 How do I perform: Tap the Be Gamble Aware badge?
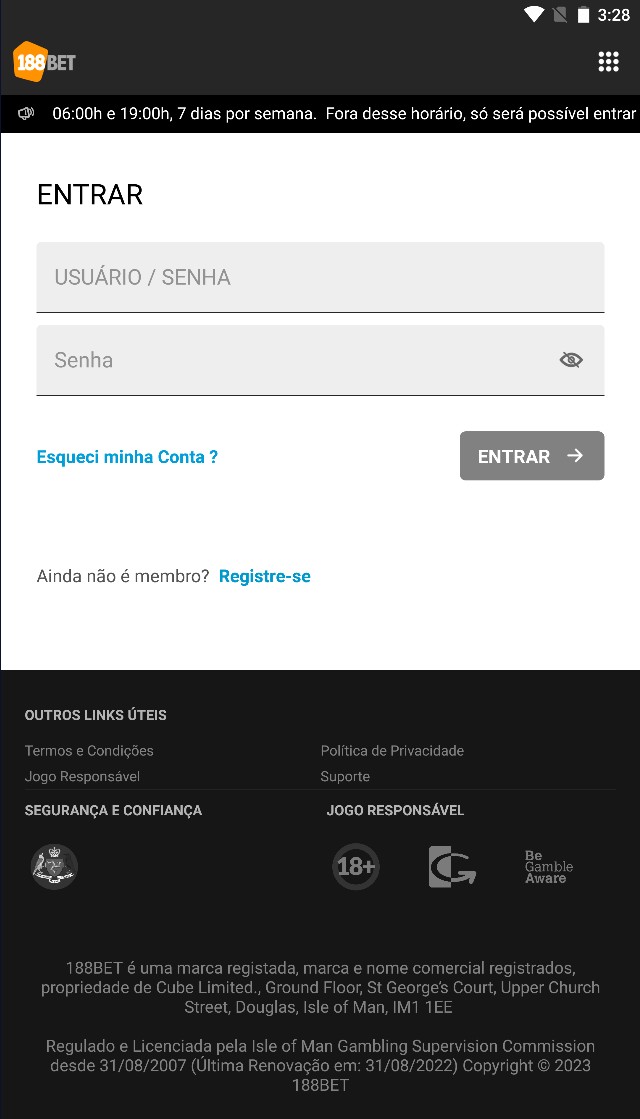(x=549, y=867)
